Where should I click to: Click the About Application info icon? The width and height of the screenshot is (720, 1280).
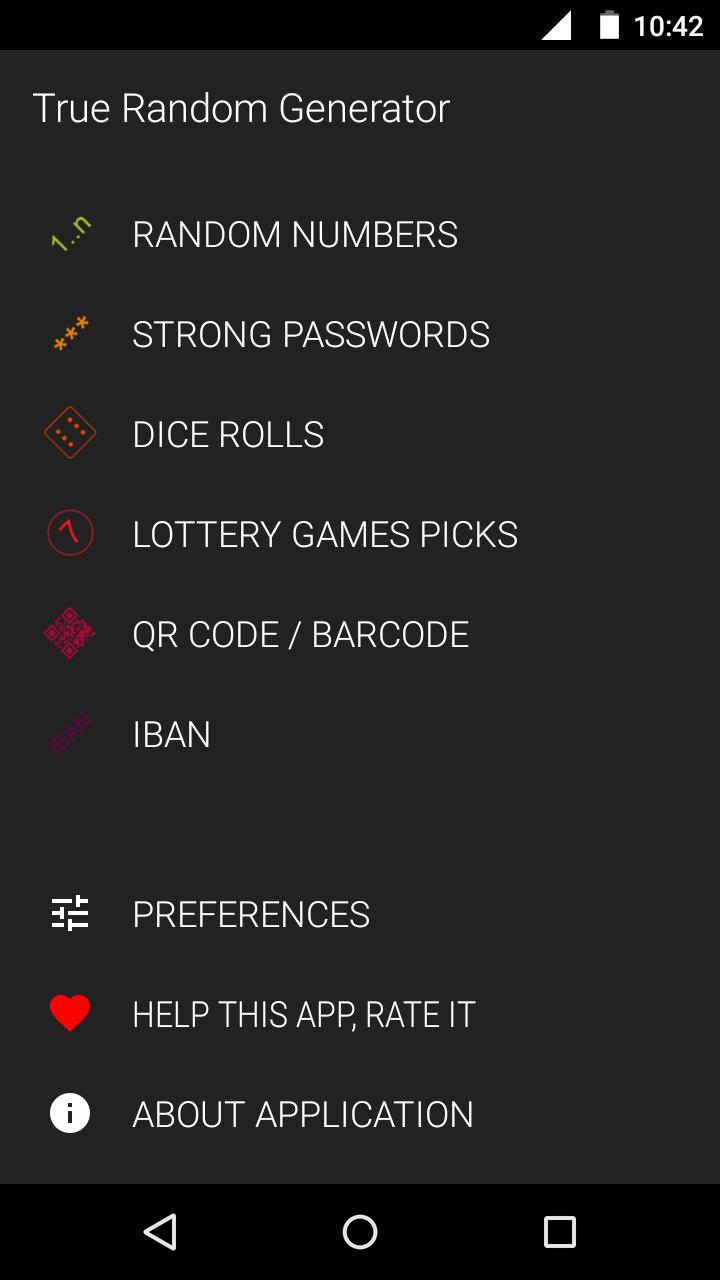(x=68, y=1112)
